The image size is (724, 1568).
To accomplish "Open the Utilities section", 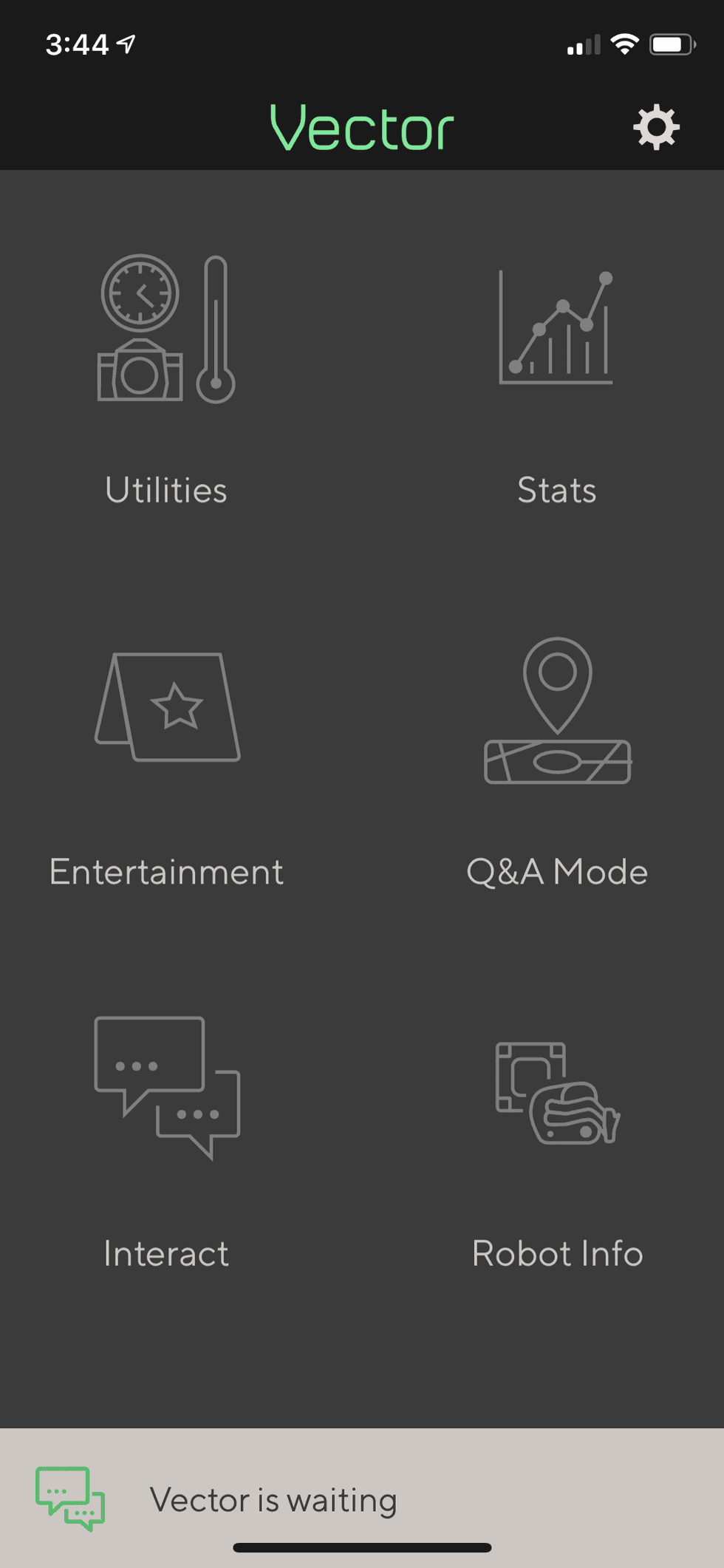I will coord(167,378).
